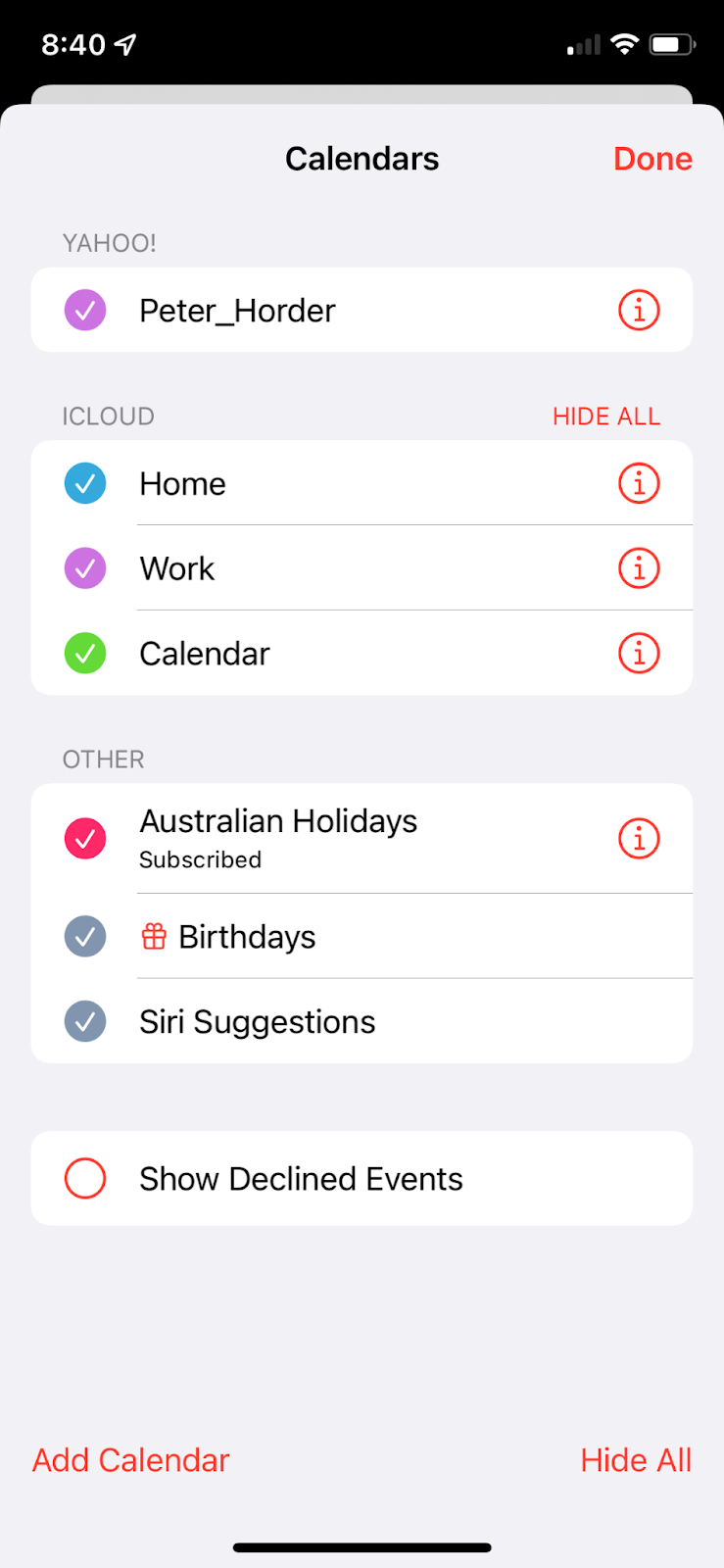Uncheck the Work calendar
The image size is (724, 1568).
[x=85, y=568]
